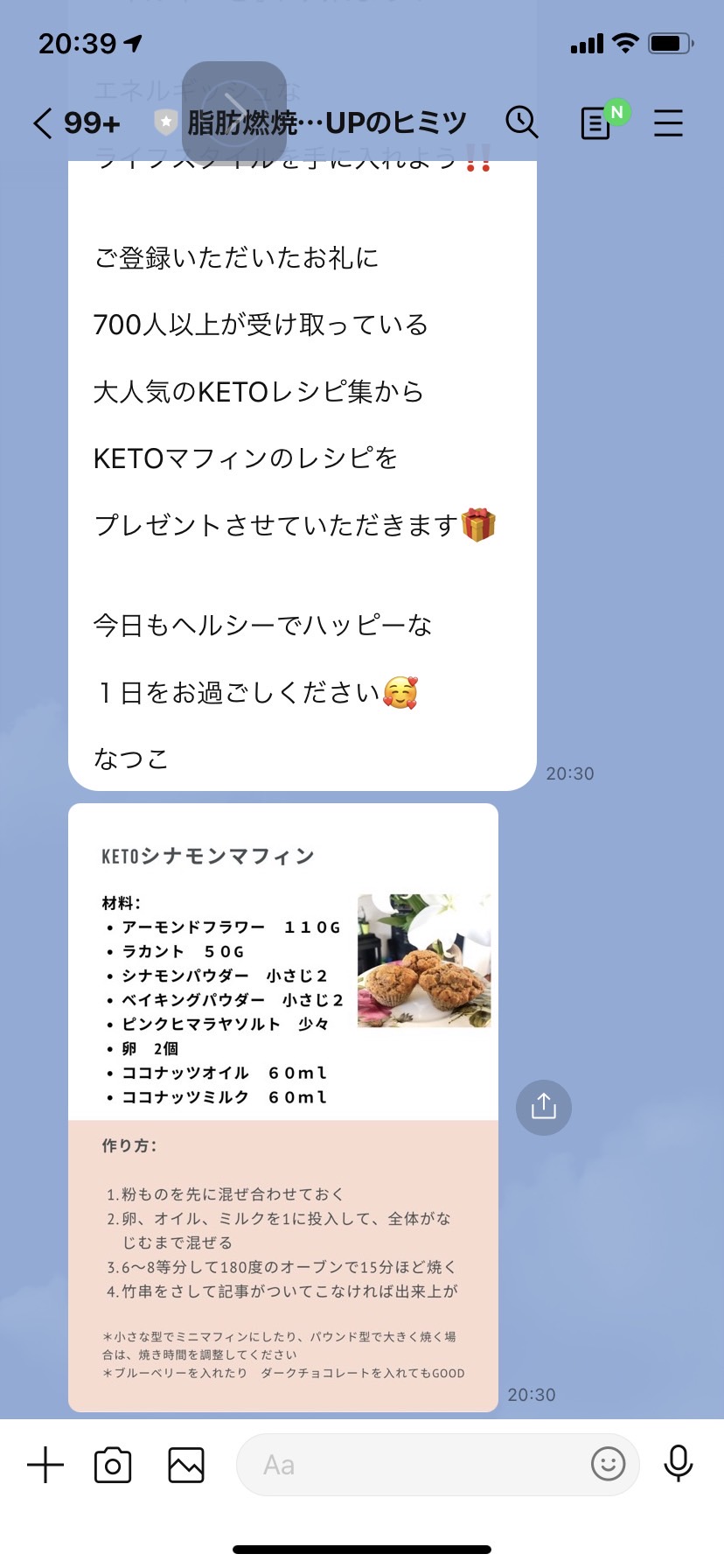Share the recipe image
Image resolution: width=724 pixels, height=1568 pixels.
pyautogui.click(x=544, y=1107)
